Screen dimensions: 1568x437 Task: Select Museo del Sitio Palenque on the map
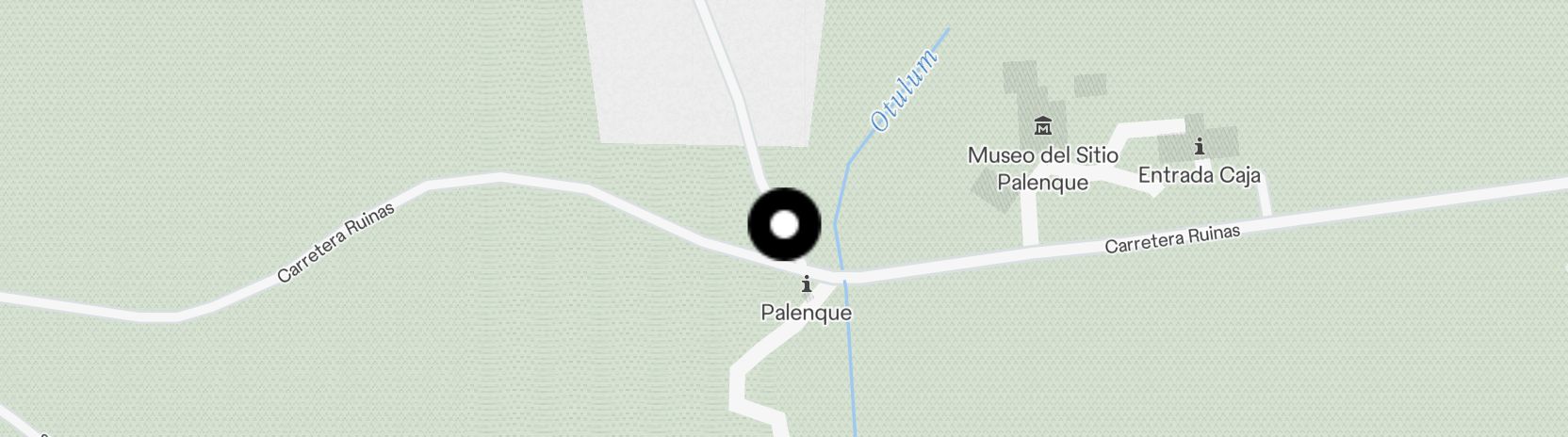[1042, 125]
